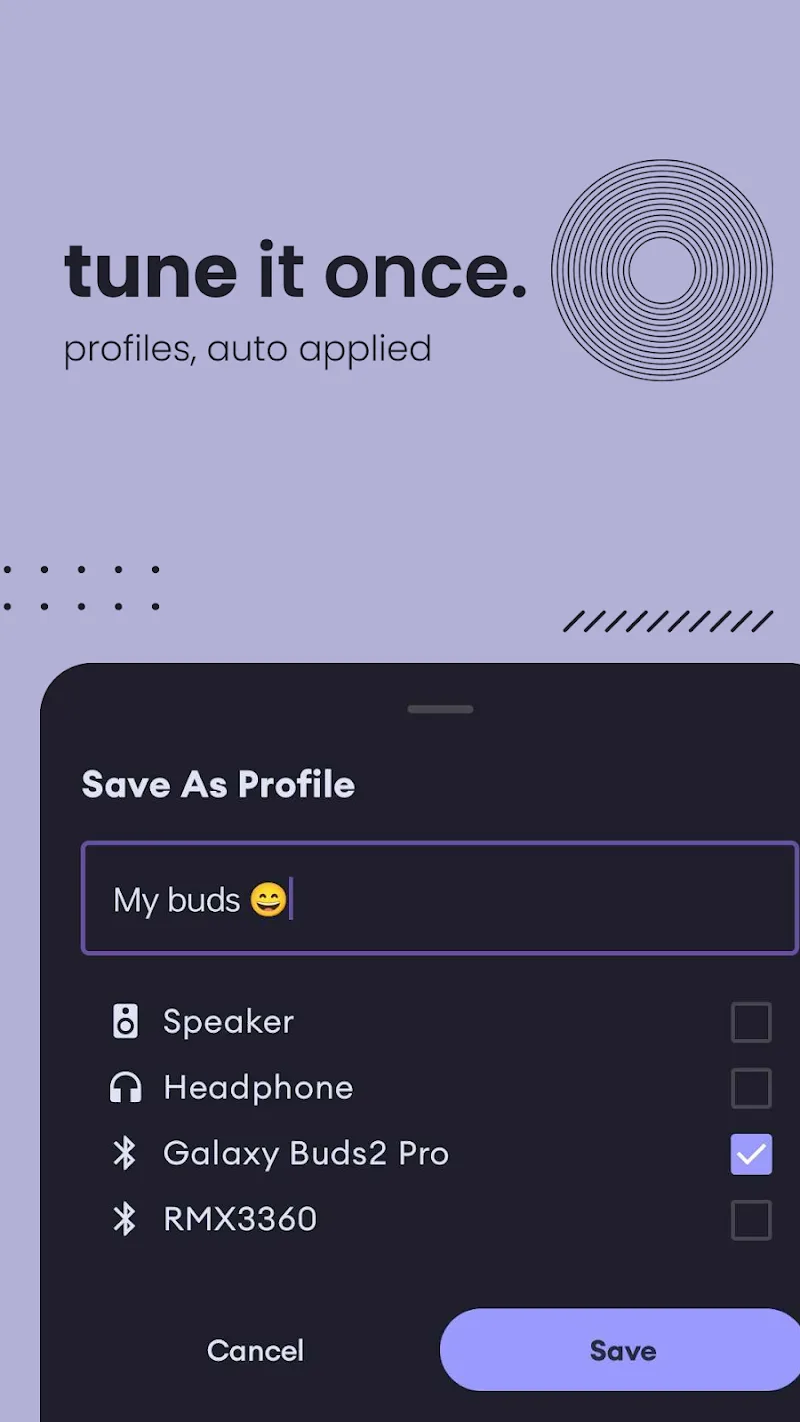Click the Headphone device icon
Screen dimensions: 800x1422
coord(125,1088)
